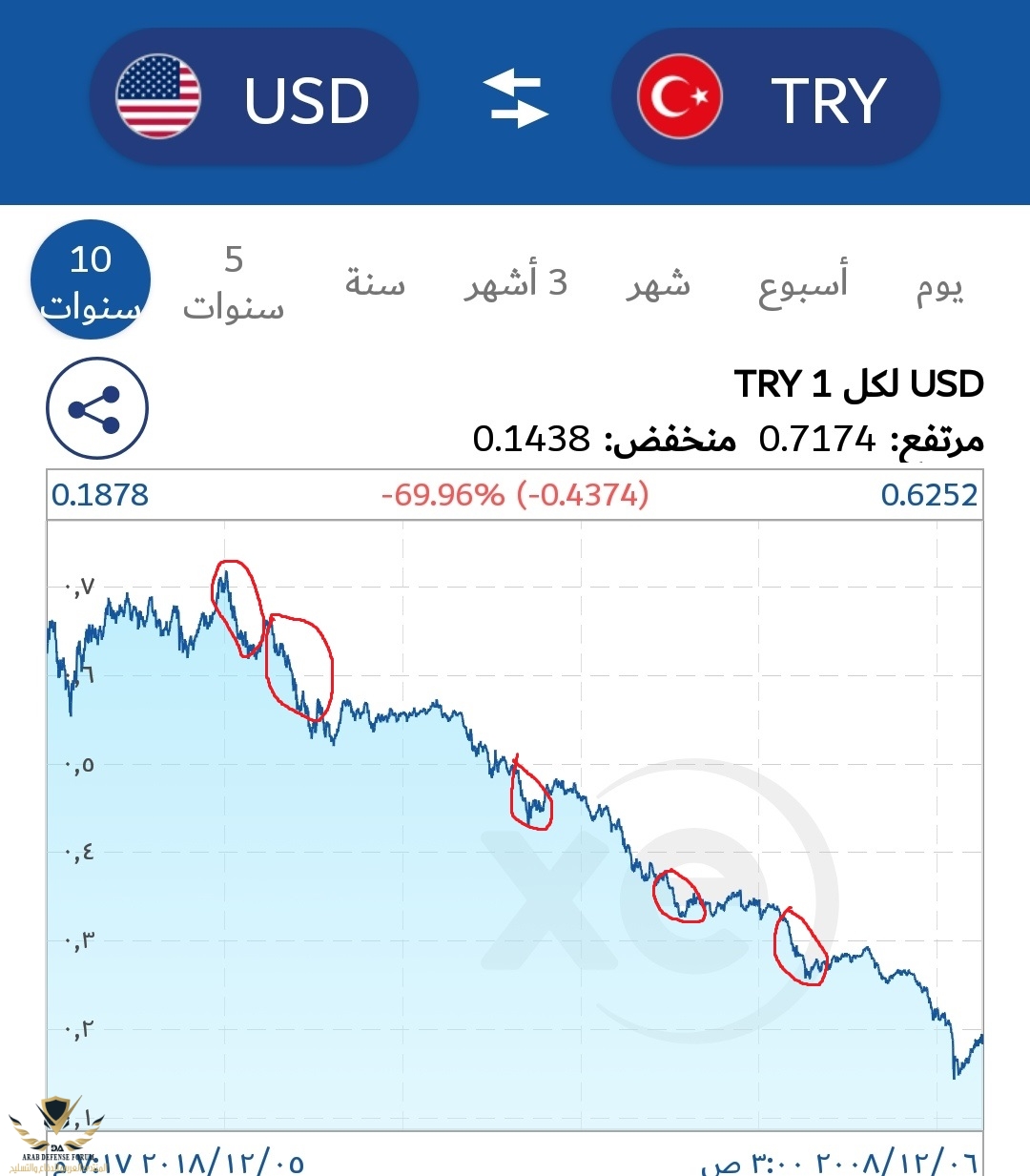This screenshot has height=1176, width=1030.
Task: Show the سنة chart range
Action: tap(375, 283)
